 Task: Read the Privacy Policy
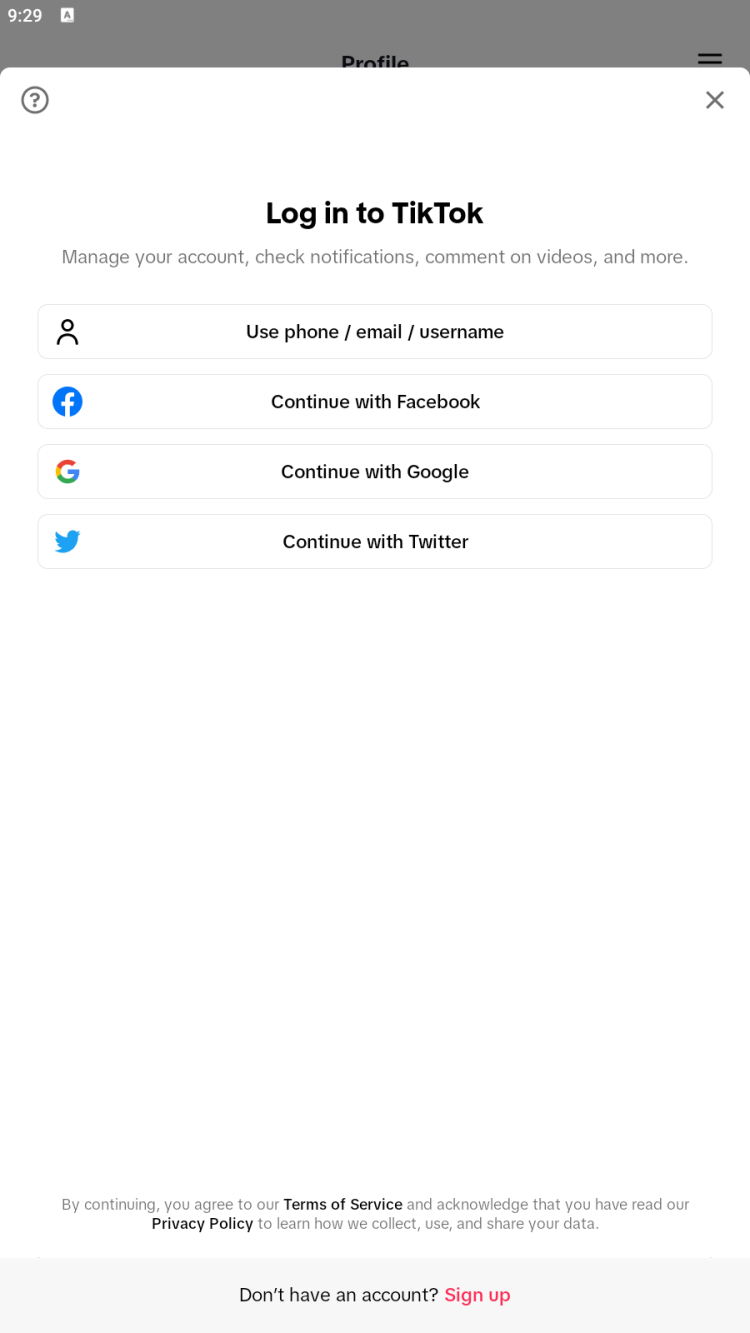pyautogui.click(x=202, y=1224)
